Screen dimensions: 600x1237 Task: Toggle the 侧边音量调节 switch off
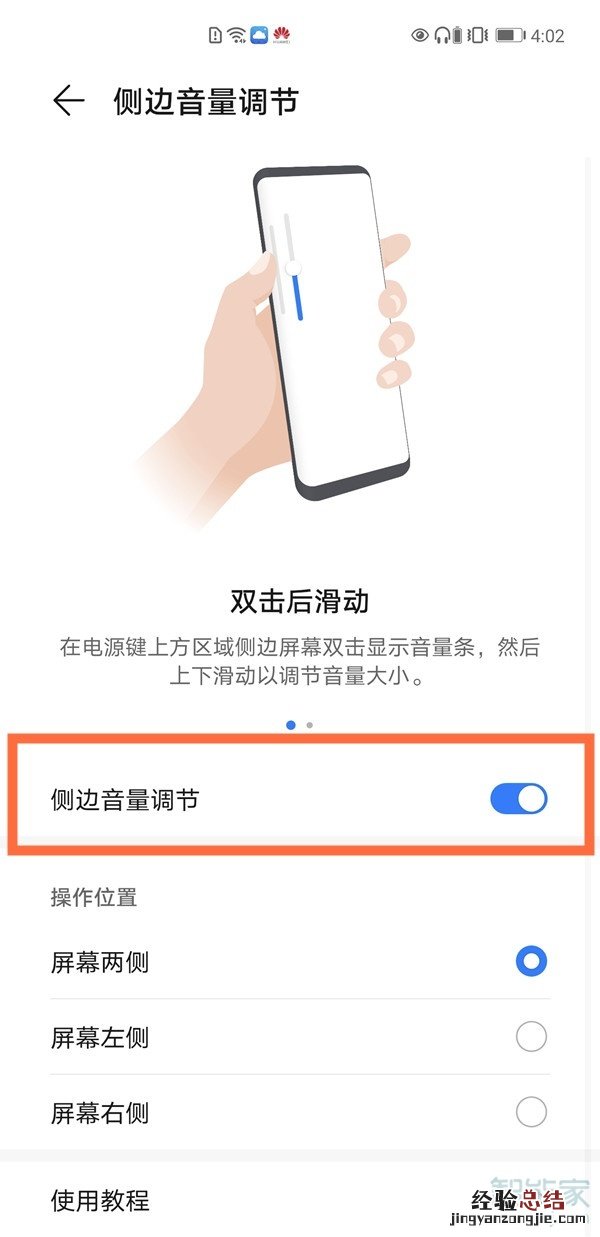coord(518,798)
